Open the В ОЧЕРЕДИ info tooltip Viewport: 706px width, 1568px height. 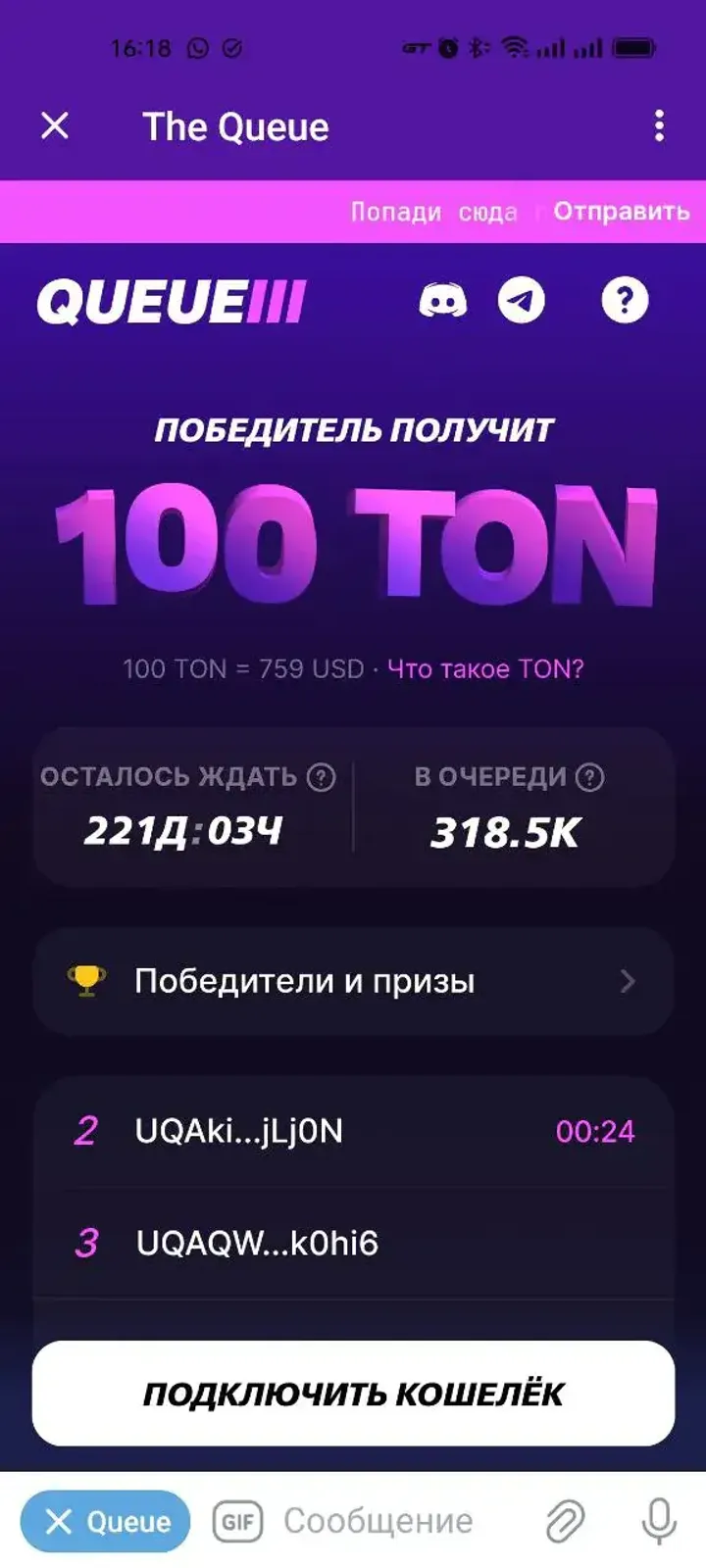tap(589, 776)
